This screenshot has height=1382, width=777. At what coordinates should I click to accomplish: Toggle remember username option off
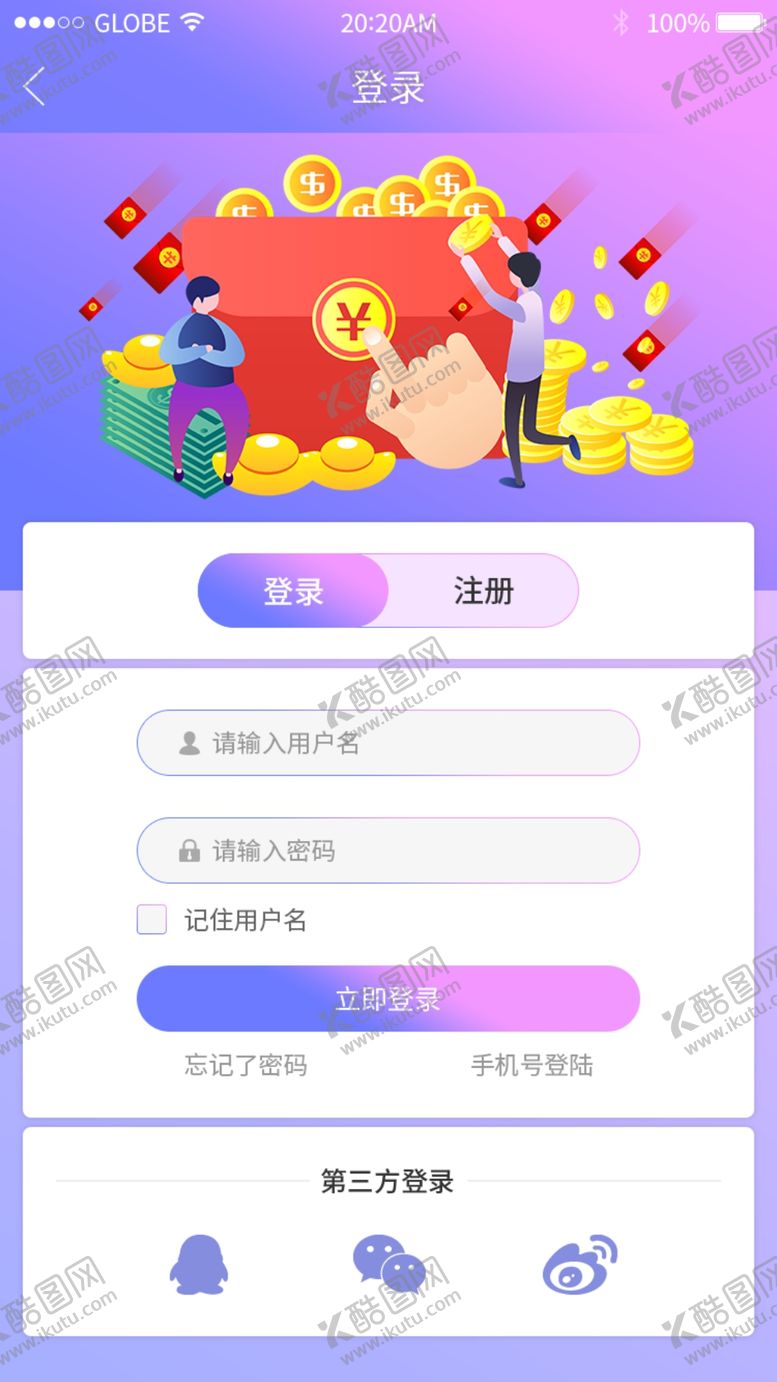coord(150,919)
